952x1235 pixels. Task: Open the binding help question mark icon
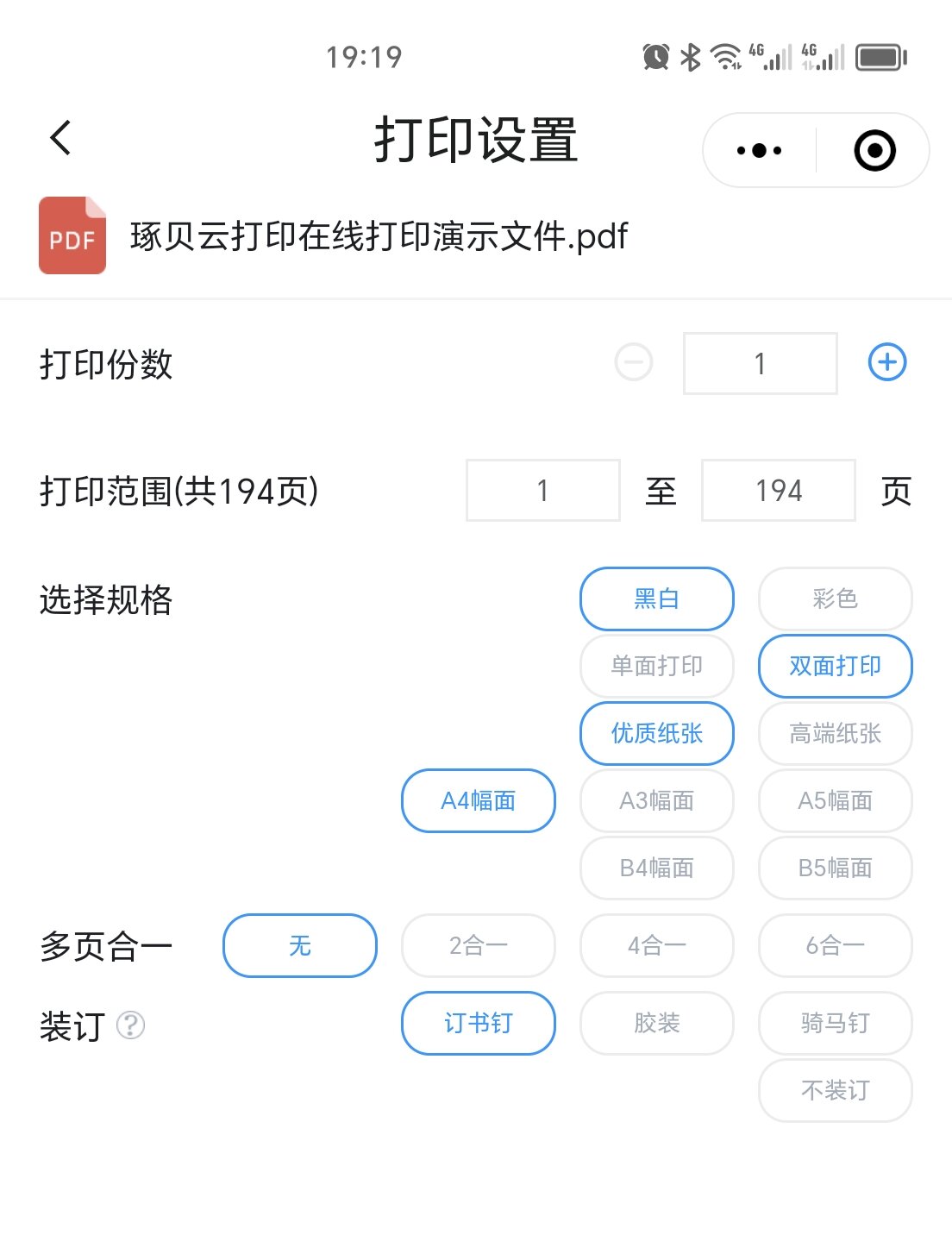pyautogui.click(x=131, y=1026)
